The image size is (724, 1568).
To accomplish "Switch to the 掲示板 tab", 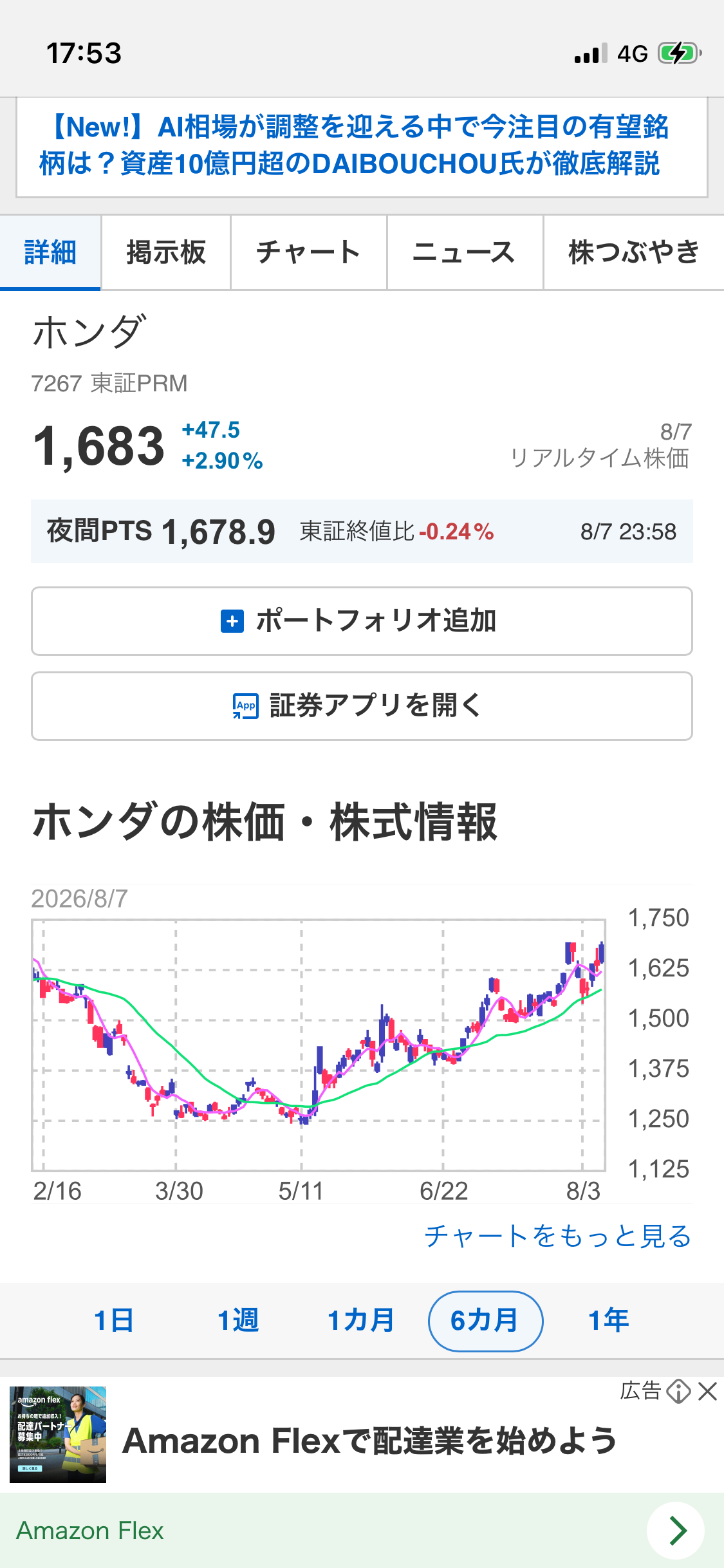I will click(x=166, y=252).
